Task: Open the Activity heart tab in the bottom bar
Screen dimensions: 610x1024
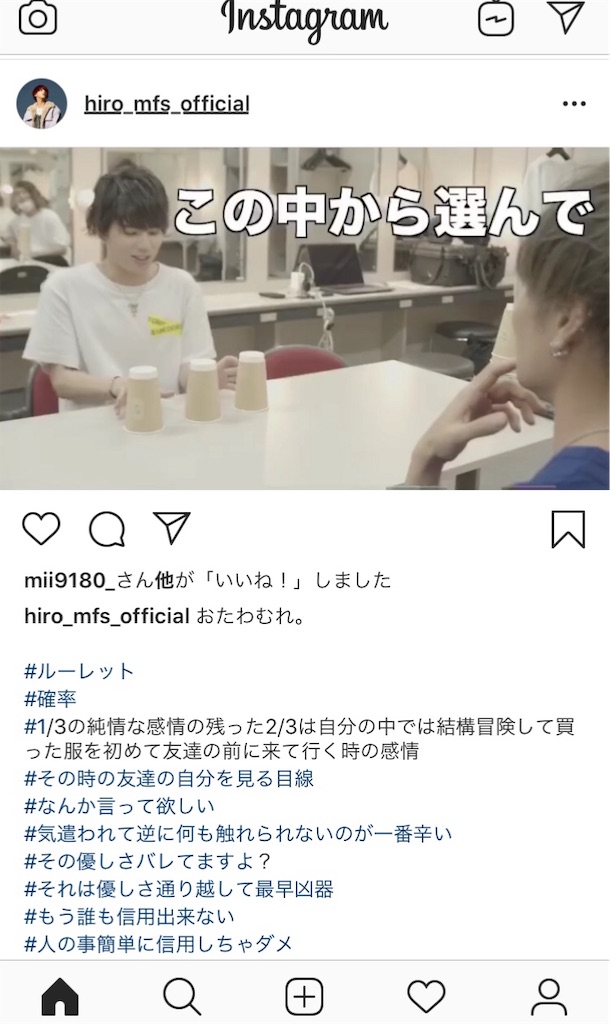Action: (426, 996)
